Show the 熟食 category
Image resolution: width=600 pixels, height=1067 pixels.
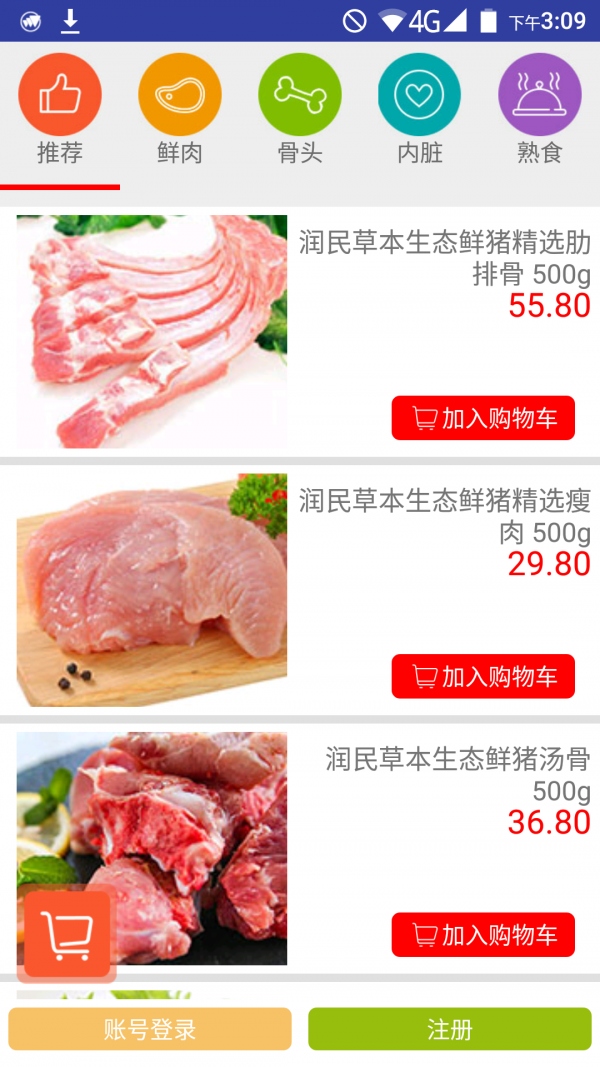click(x=540, y=110)
